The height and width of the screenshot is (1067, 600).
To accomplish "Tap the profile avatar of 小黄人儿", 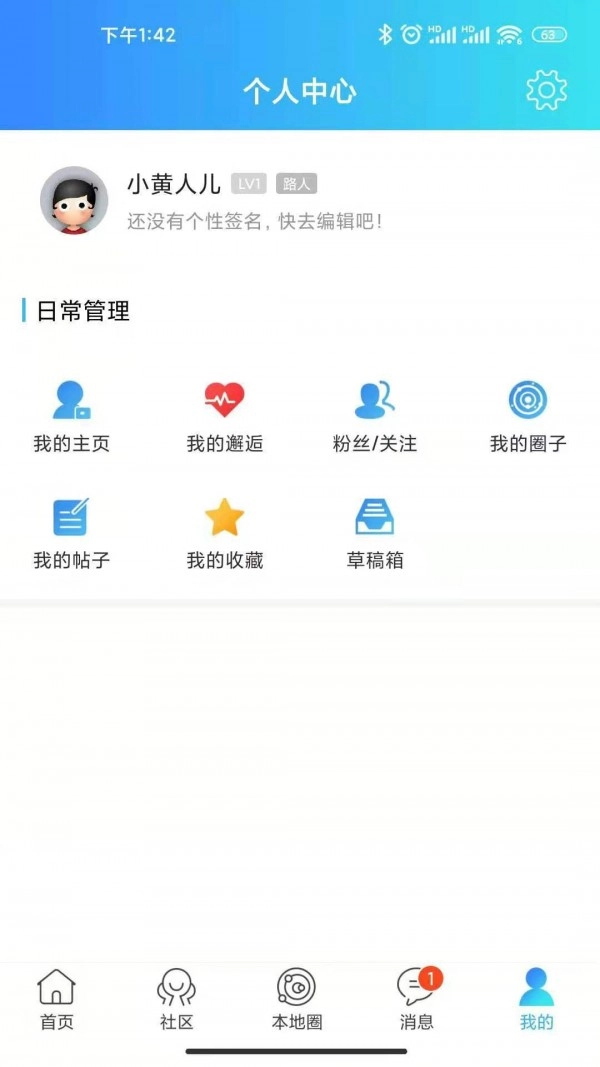I will (x=74, y=200).
